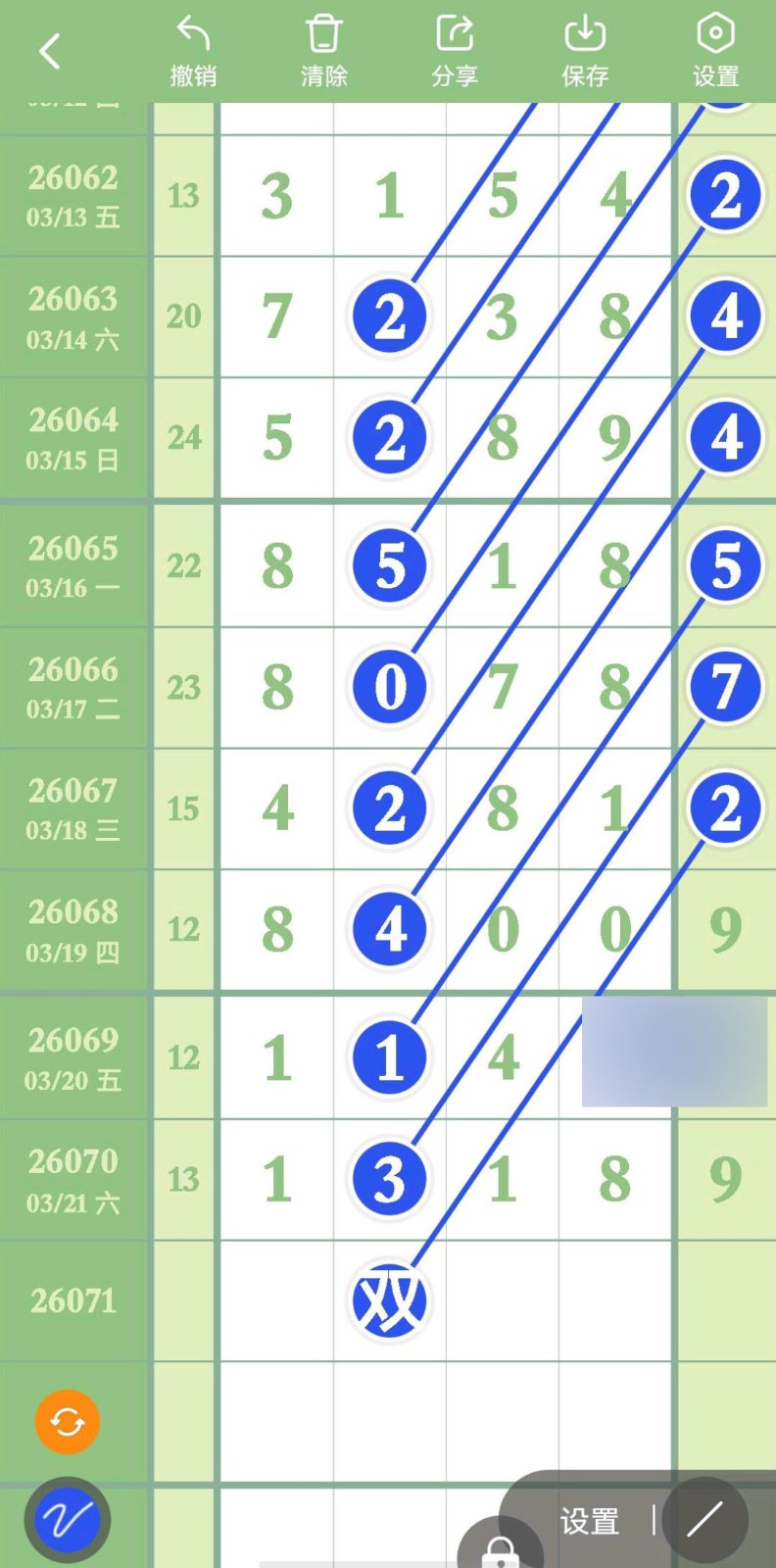The height and width of the screenshot is (1568, 776).
Task: Click circled number 2 in row 26067
Action: 389,808
